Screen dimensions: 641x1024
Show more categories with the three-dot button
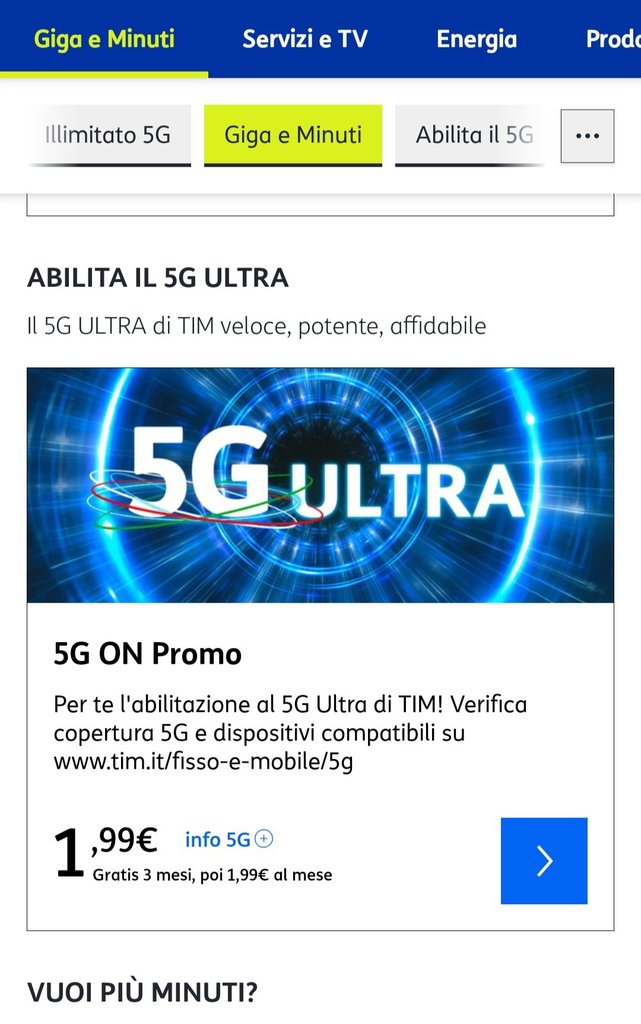point(587,136)
